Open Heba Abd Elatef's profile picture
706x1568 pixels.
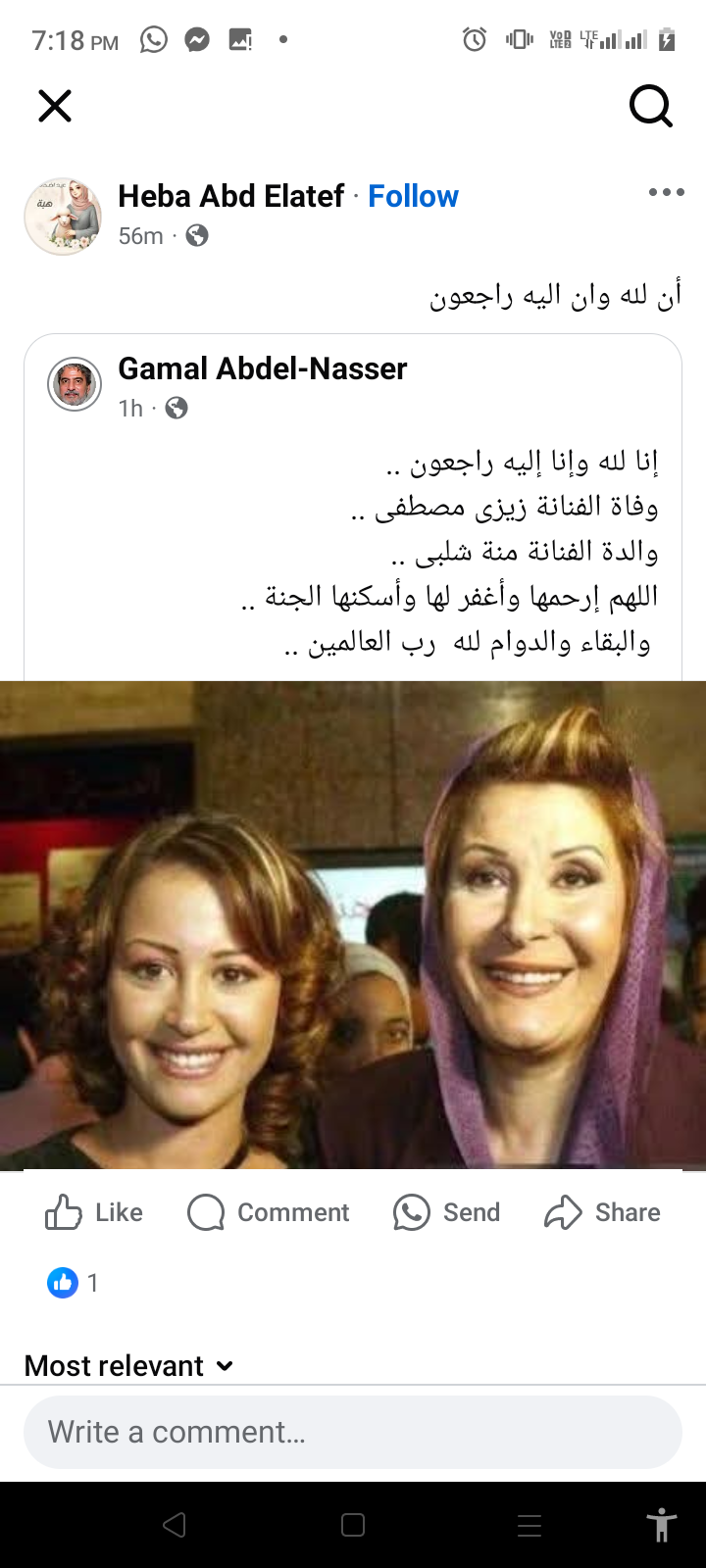pyautogui.click(x=64, y=217)
